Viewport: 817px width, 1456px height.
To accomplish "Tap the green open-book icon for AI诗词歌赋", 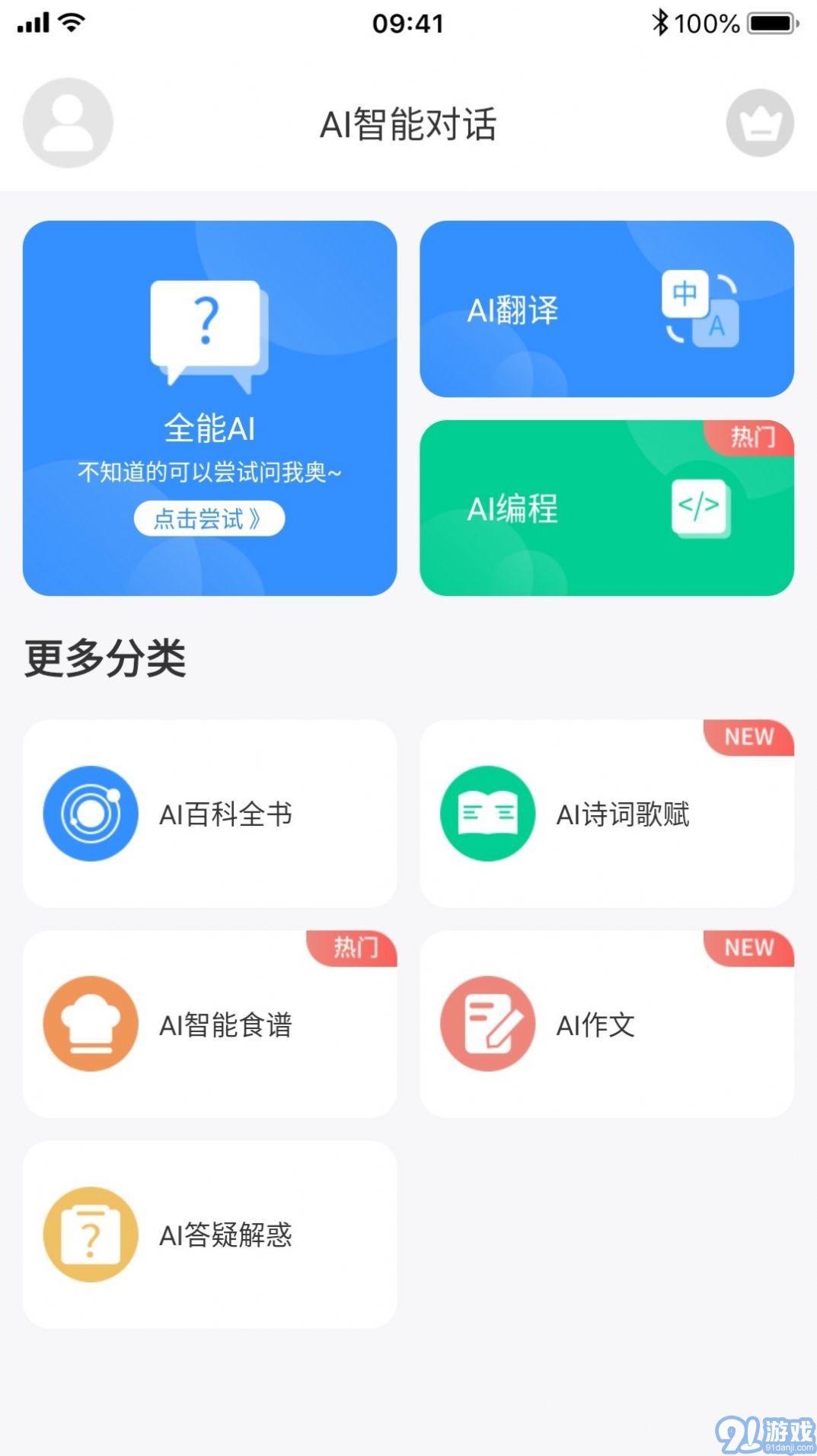I will point(488,813).
